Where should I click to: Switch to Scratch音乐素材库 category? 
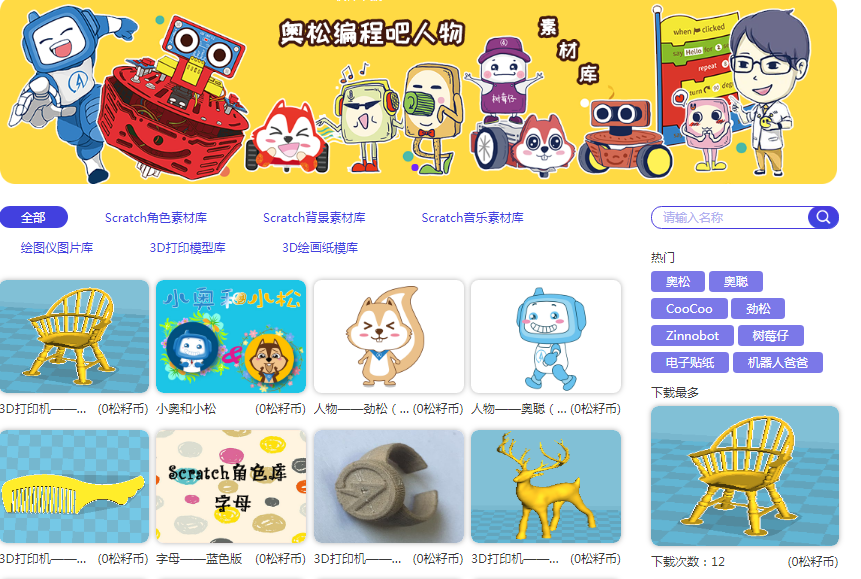tap(472, 217)
